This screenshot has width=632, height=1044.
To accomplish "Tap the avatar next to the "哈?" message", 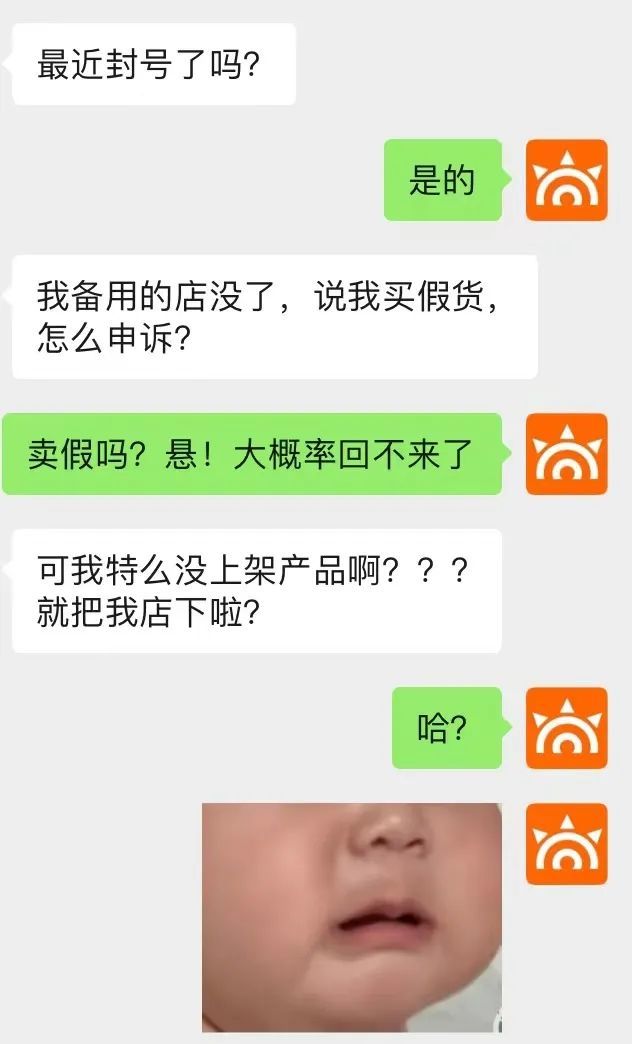I will [x=567, y=728].
